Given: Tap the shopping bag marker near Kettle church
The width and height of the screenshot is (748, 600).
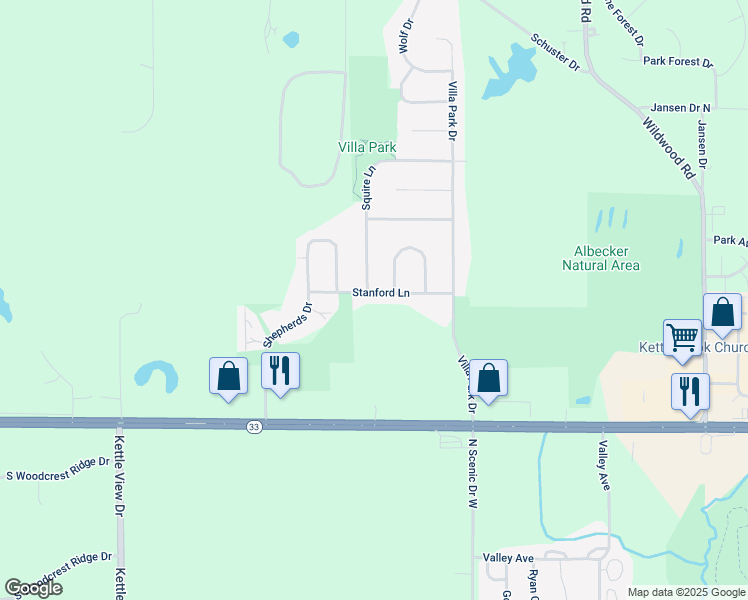Looking at the screenshot, I should 722,313.
